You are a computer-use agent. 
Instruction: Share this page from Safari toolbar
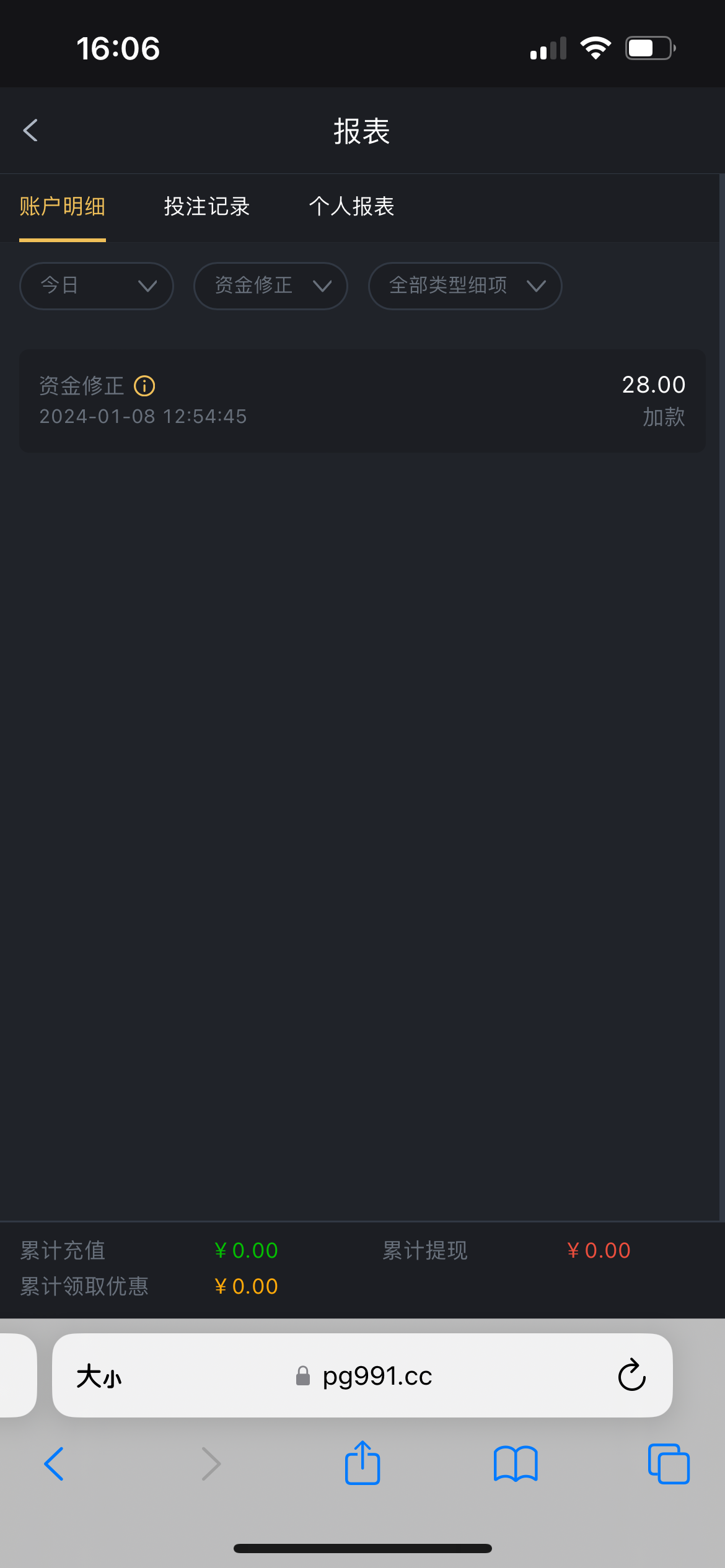coord(362,1464)
